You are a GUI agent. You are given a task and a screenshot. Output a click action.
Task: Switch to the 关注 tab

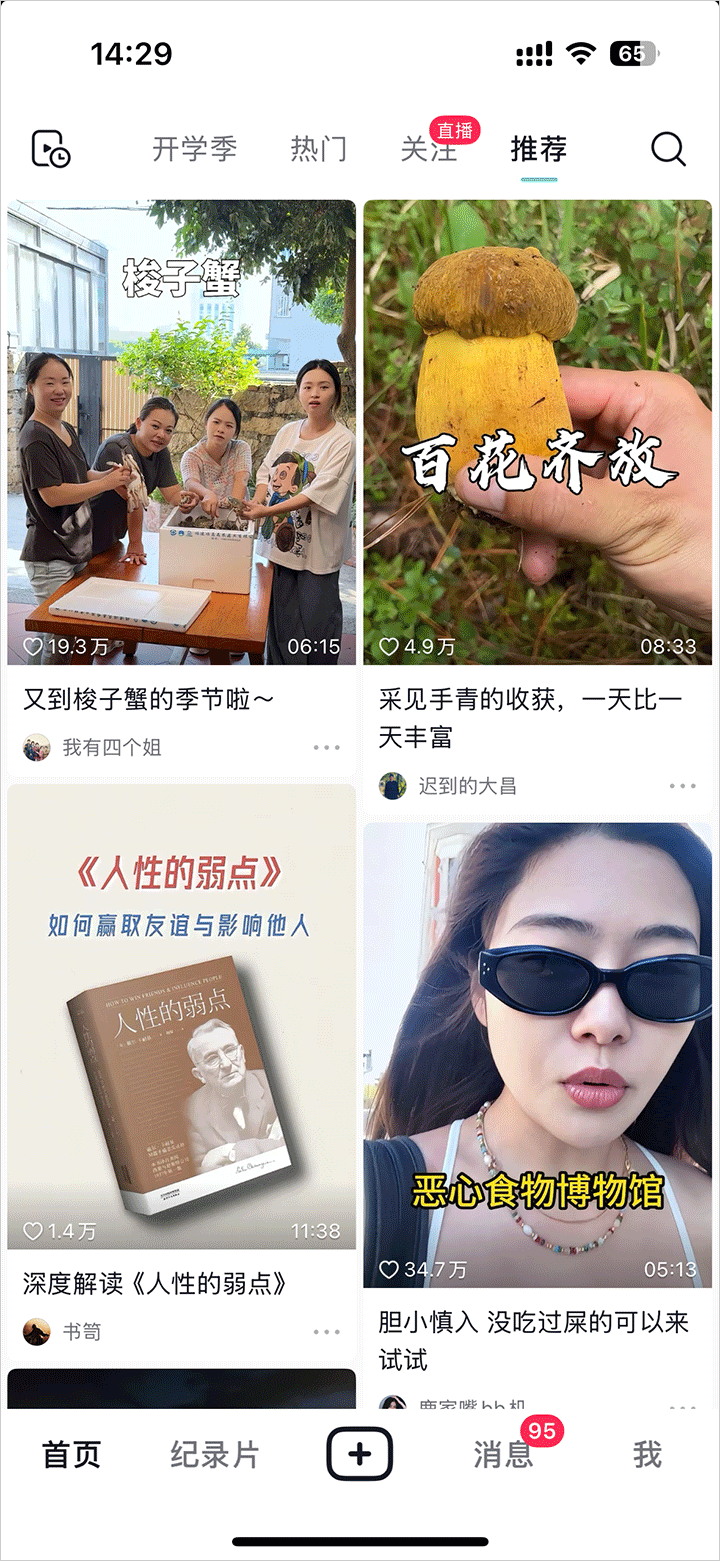click(x=428, y=149)
